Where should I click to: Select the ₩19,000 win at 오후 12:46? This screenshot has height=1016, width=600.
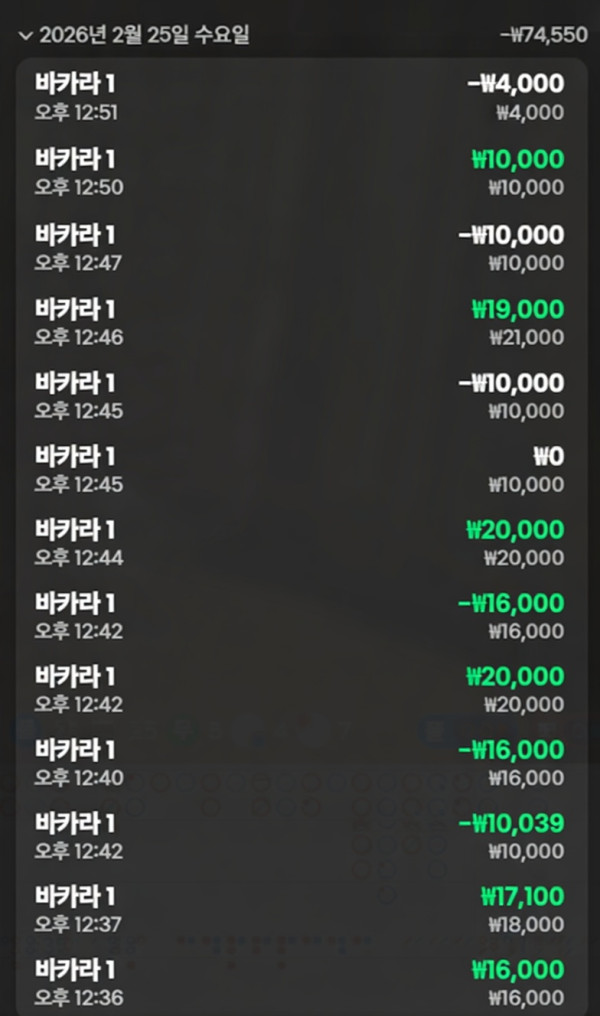300,322
